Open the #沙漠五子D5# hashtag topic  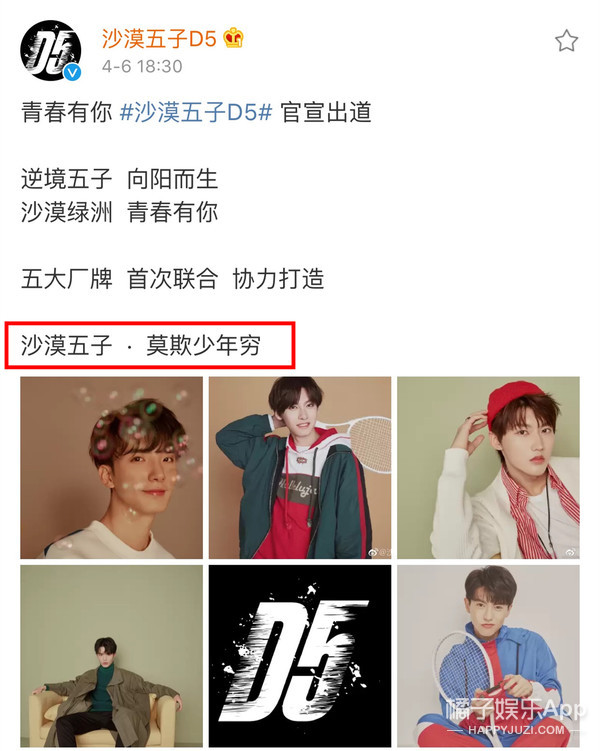point(196,112)
